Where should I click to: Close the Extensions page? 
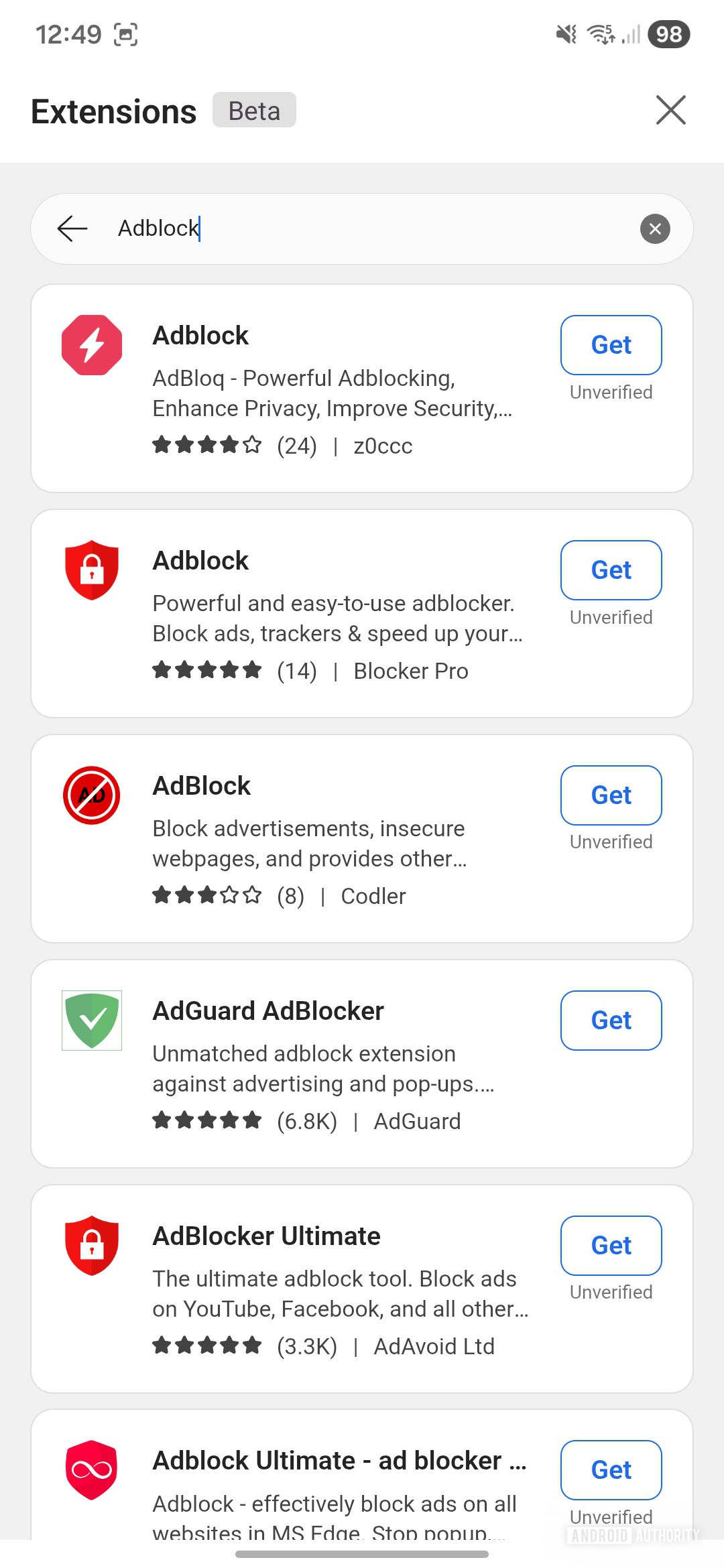click(670, 111)
